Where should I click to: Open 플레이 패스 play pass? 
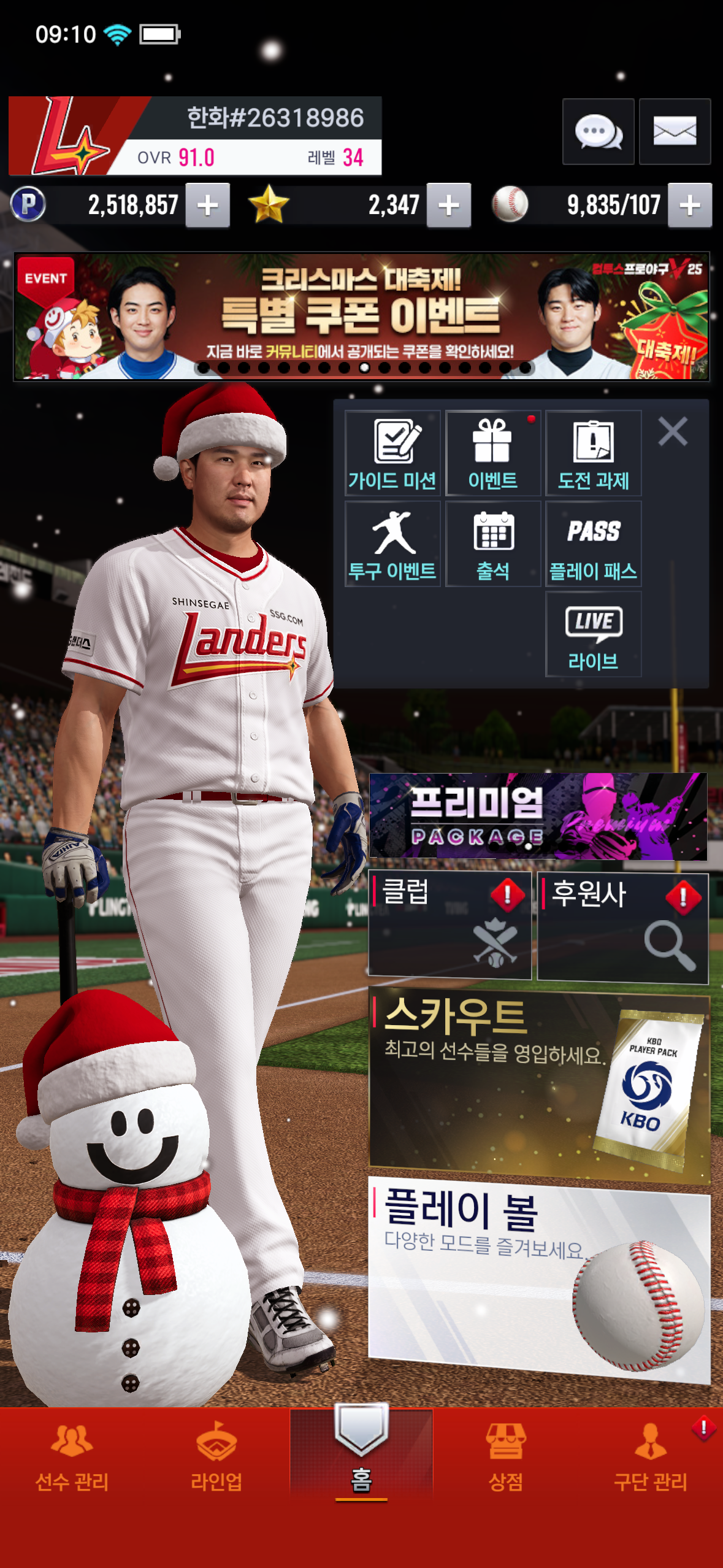(593, 544)
